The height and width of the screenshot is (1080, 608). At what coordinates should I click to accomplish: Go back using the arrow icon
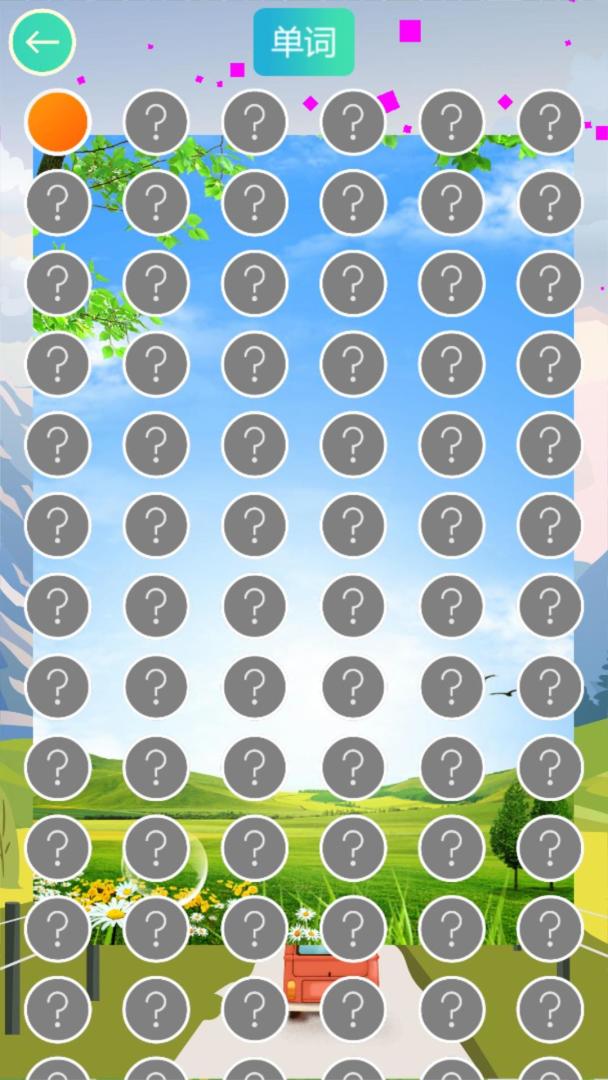(42, 42)
